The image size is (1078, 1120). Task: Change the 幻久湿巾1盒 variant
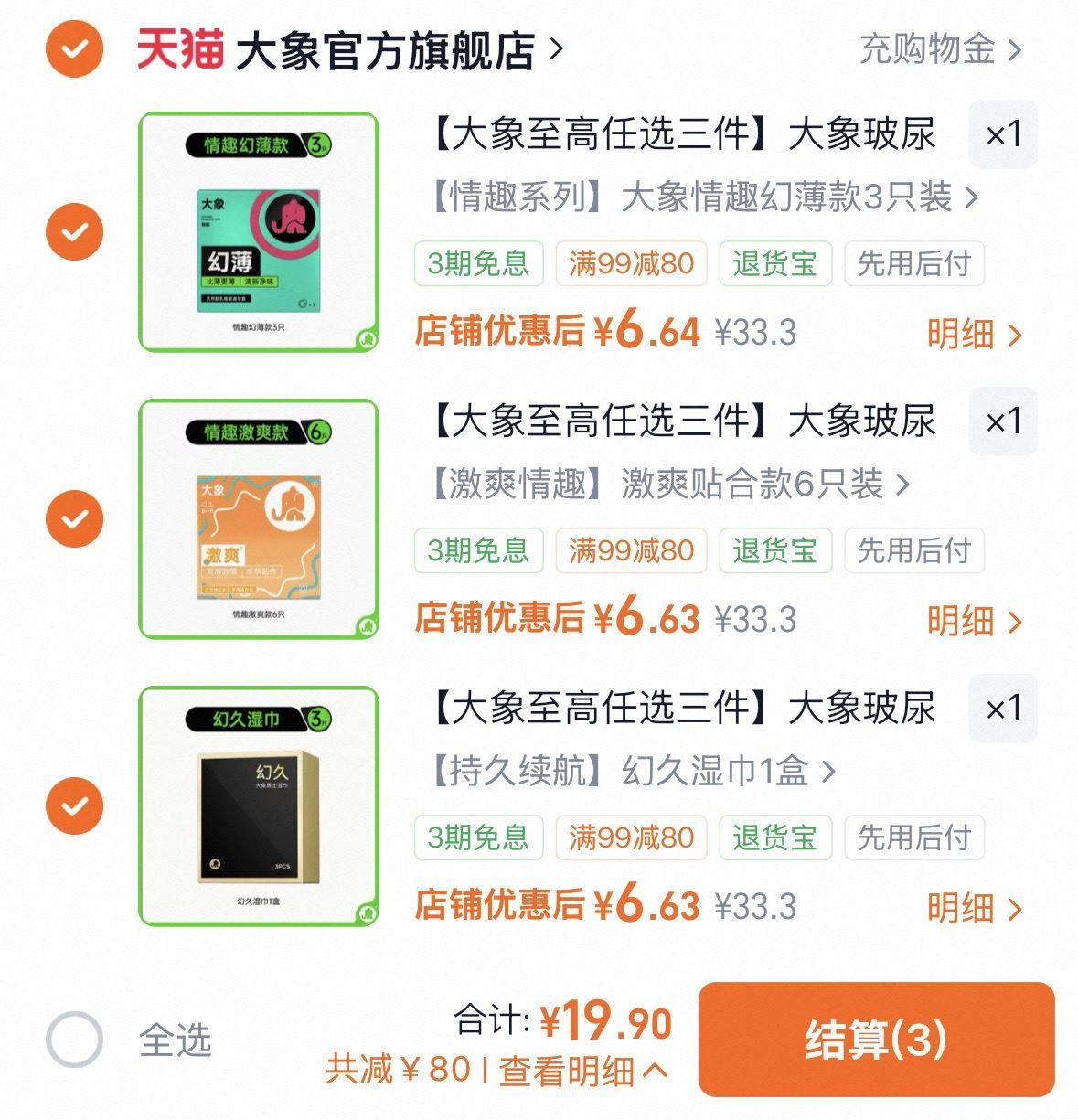[632, 771]
